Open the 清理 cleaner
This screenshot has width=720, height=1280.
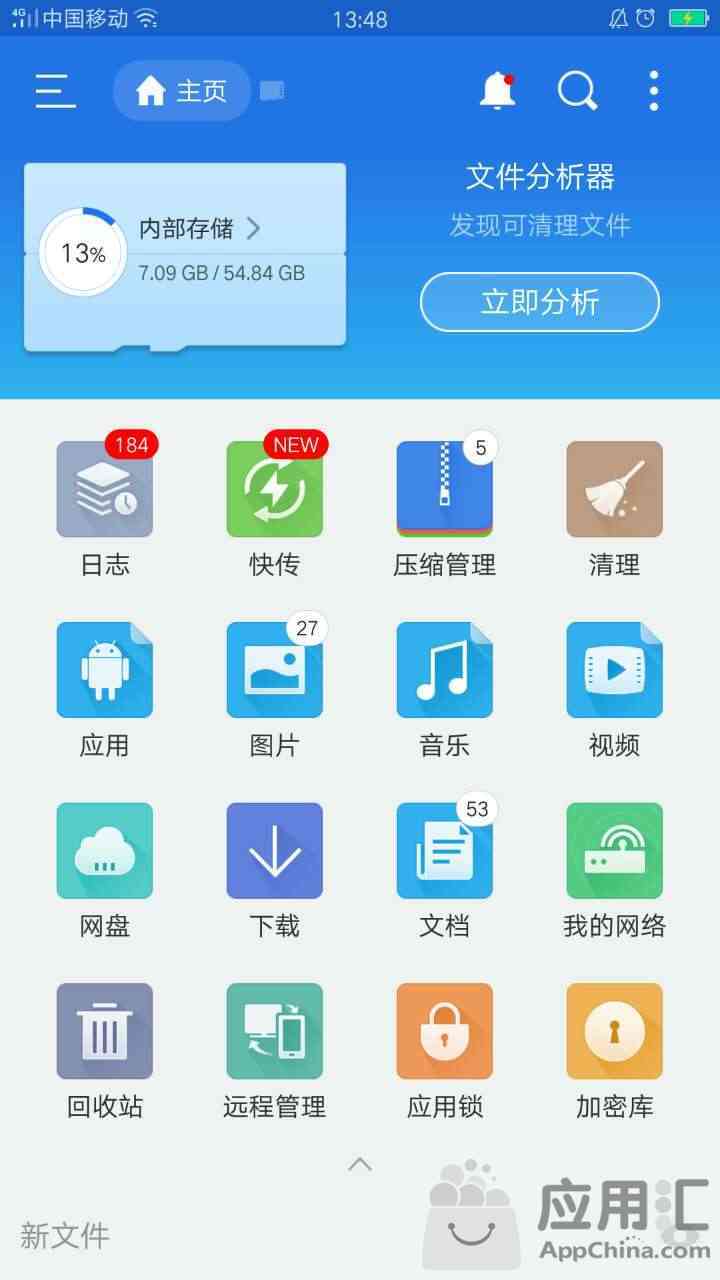(x=614, y=490)
